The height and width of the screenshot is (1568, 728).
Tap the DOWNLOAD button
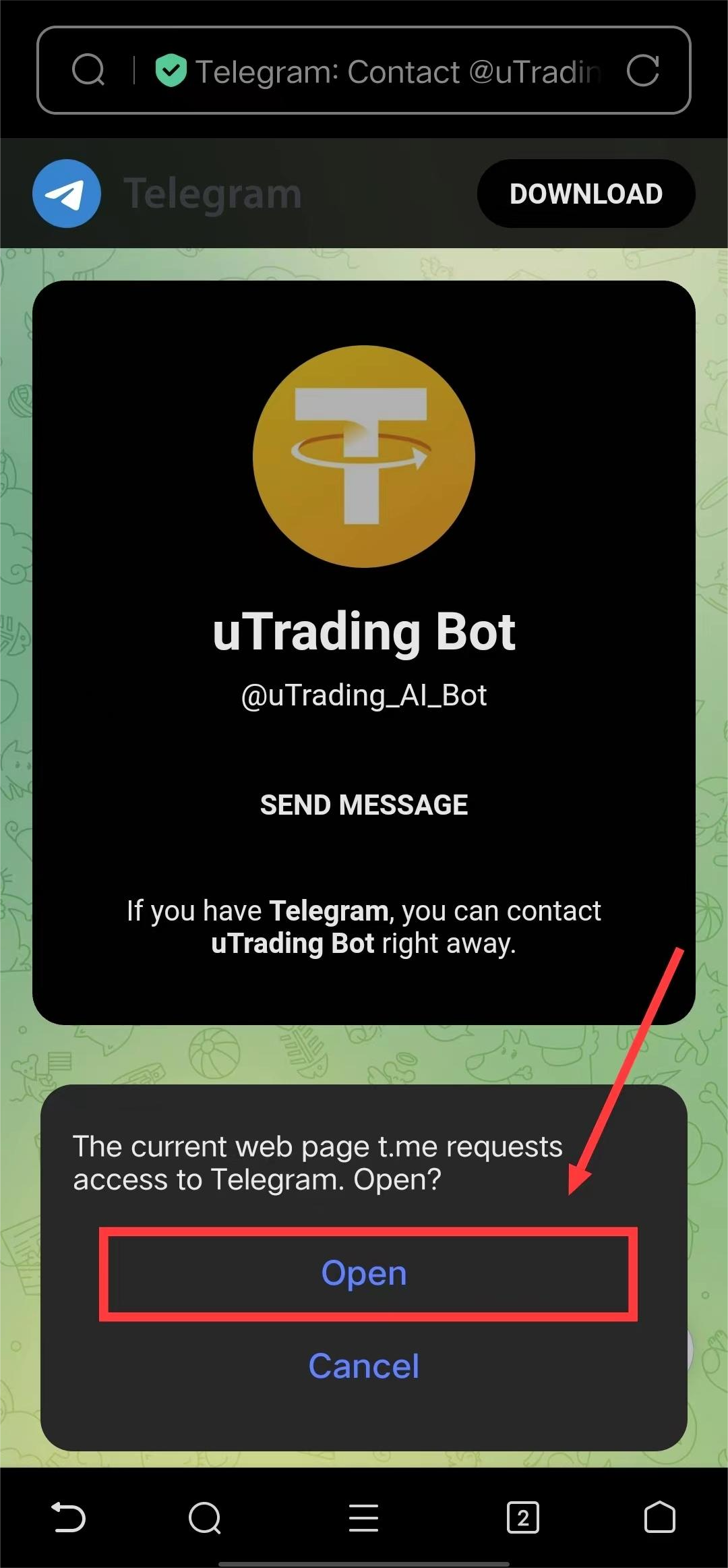click(x=586, y=194)
